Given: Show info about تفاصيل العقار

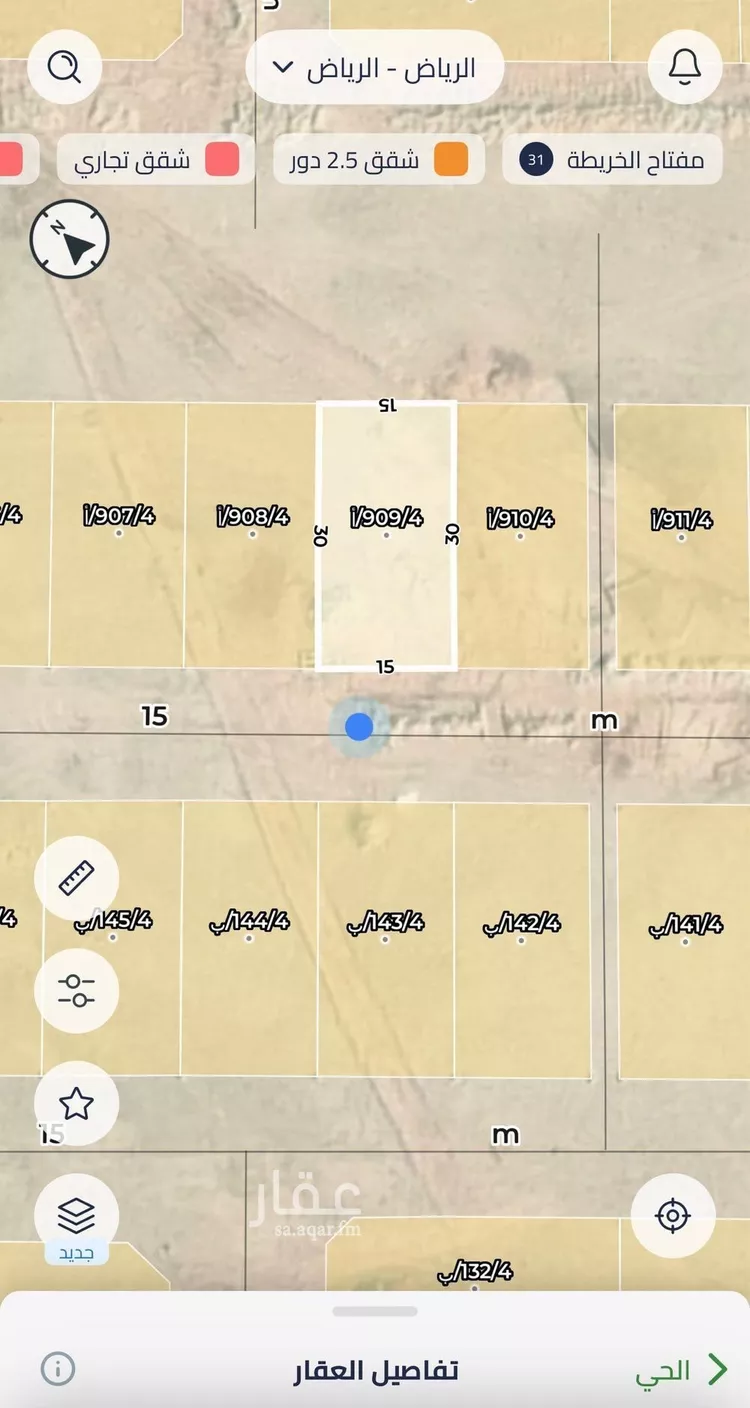Looking at the screenshot, I should tap(58, 1368).
